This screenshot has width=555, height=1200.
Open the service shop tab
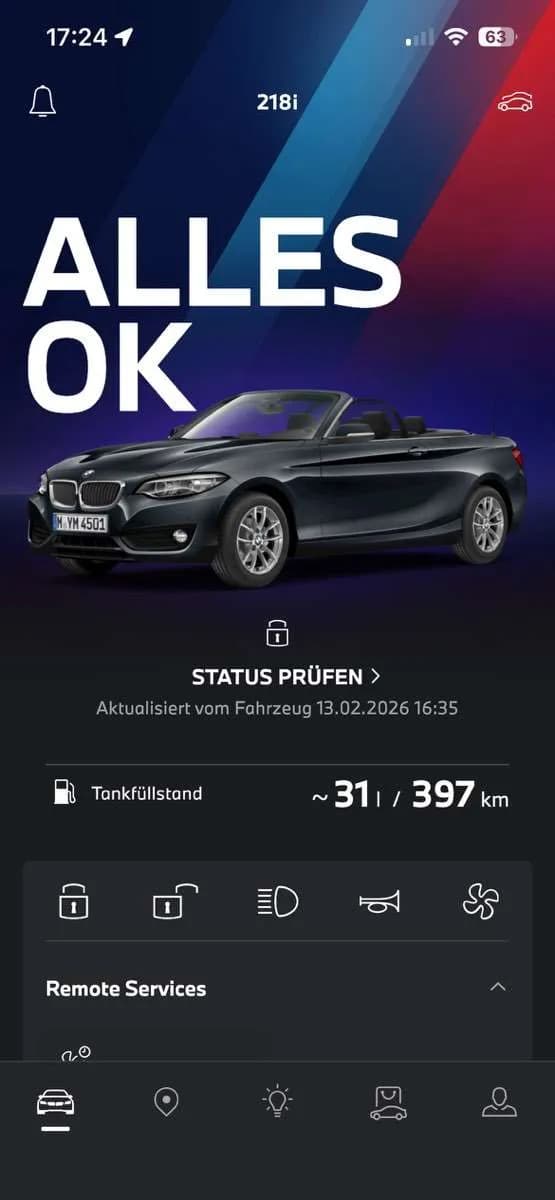pyautogui.click(x=388, y=1102)
